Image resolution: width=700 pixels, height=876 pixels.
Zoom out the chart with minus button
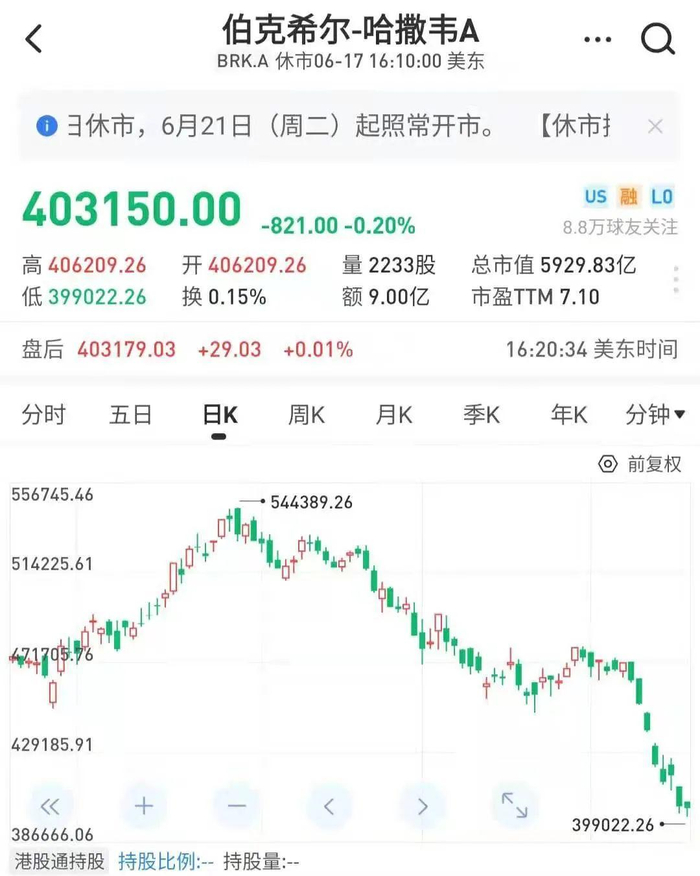[x=236, y=806]
